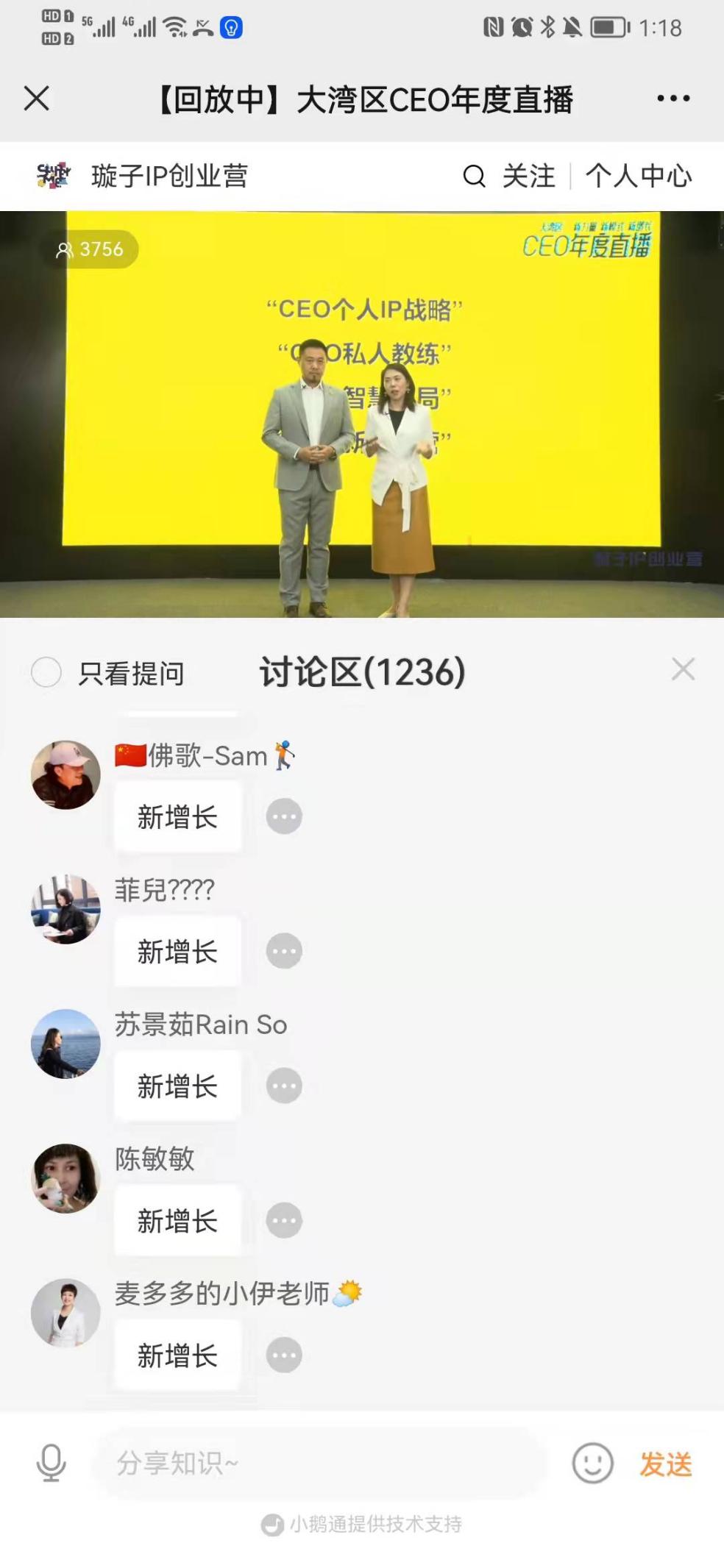Close the 讨论区 discussion panel

click(683, 669)
